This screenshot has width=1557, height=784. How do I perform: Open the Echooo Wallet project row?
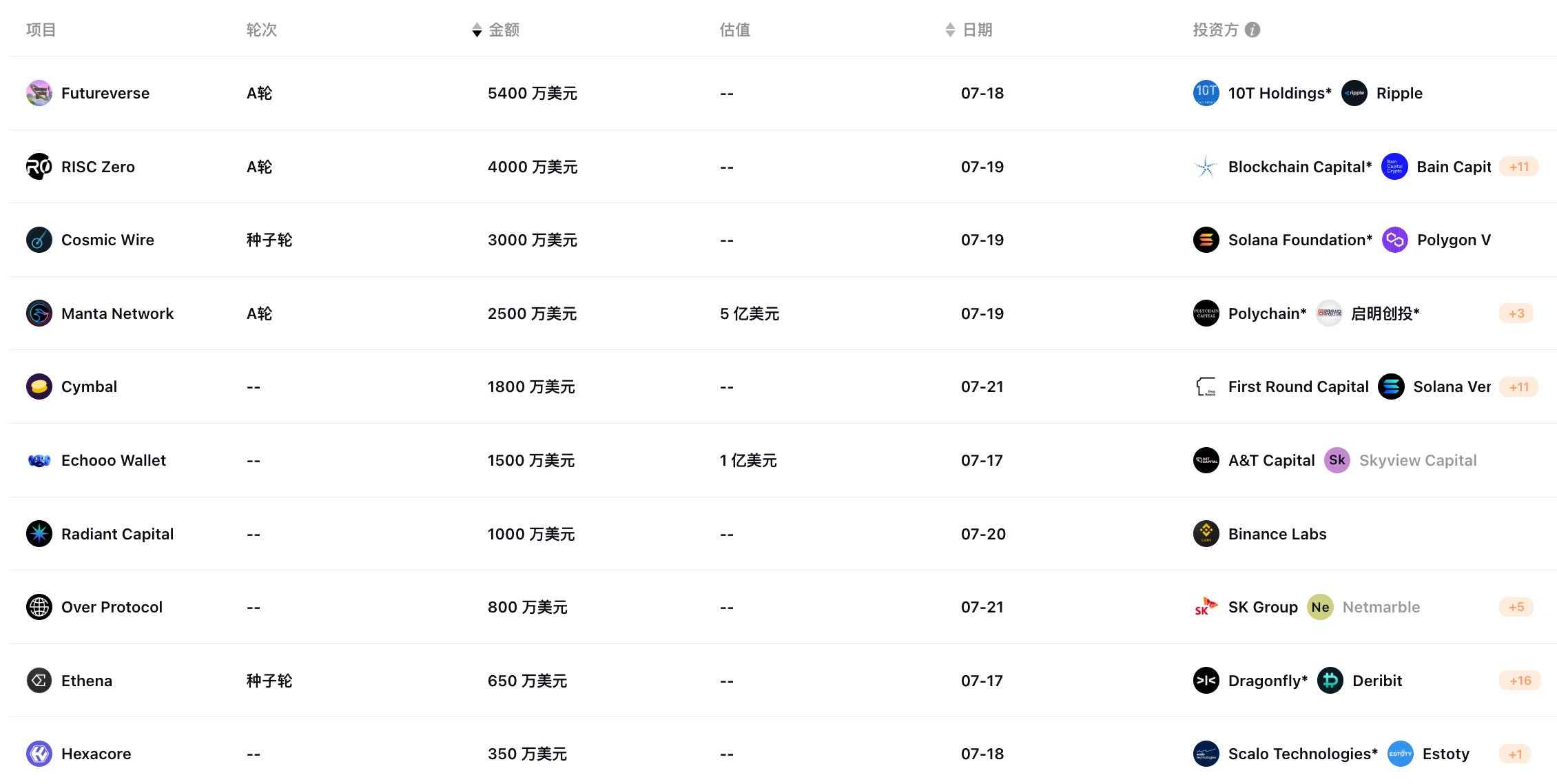tap(782, 460)
